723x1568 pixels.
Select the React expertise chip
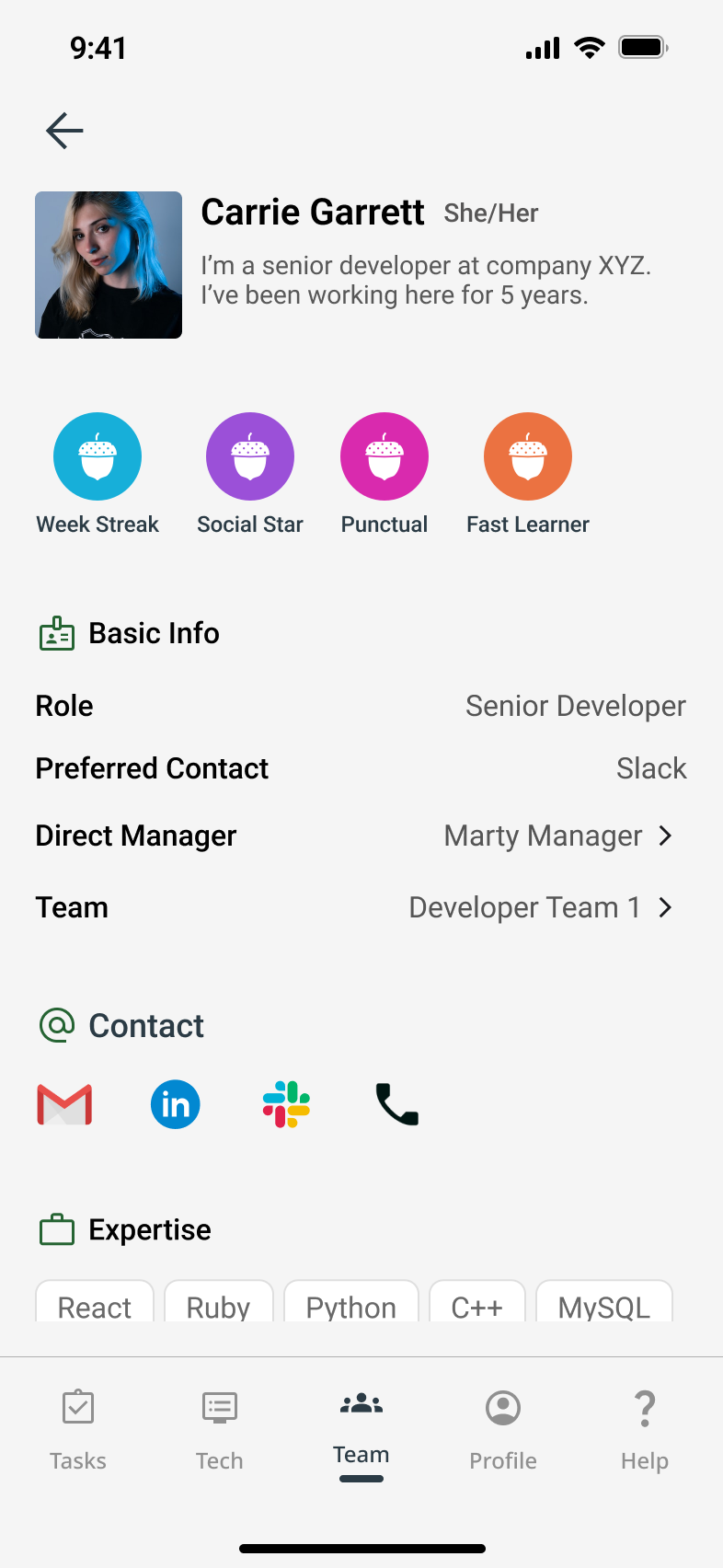(95, 1305)
